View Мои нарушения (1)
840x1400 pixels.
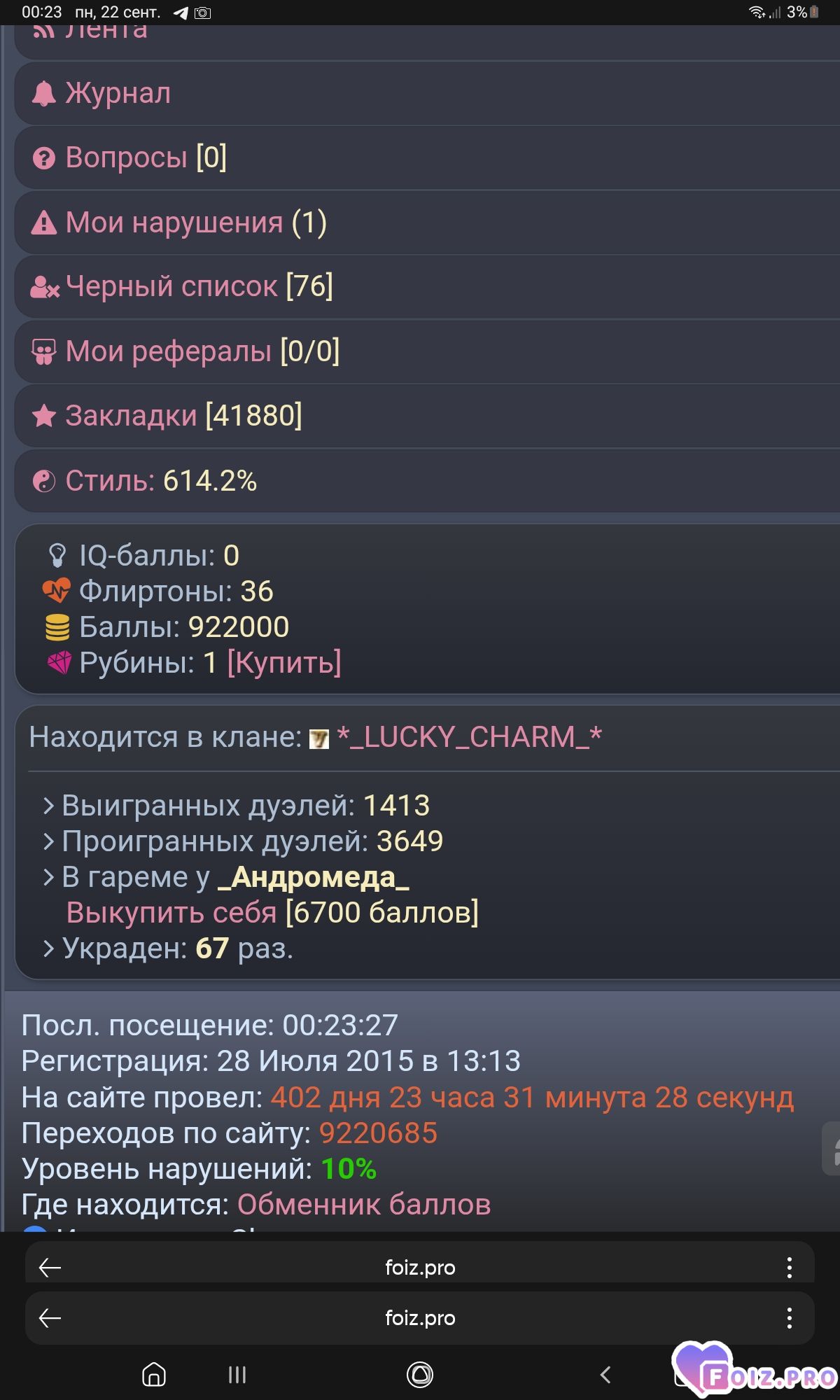pos(196,223)
